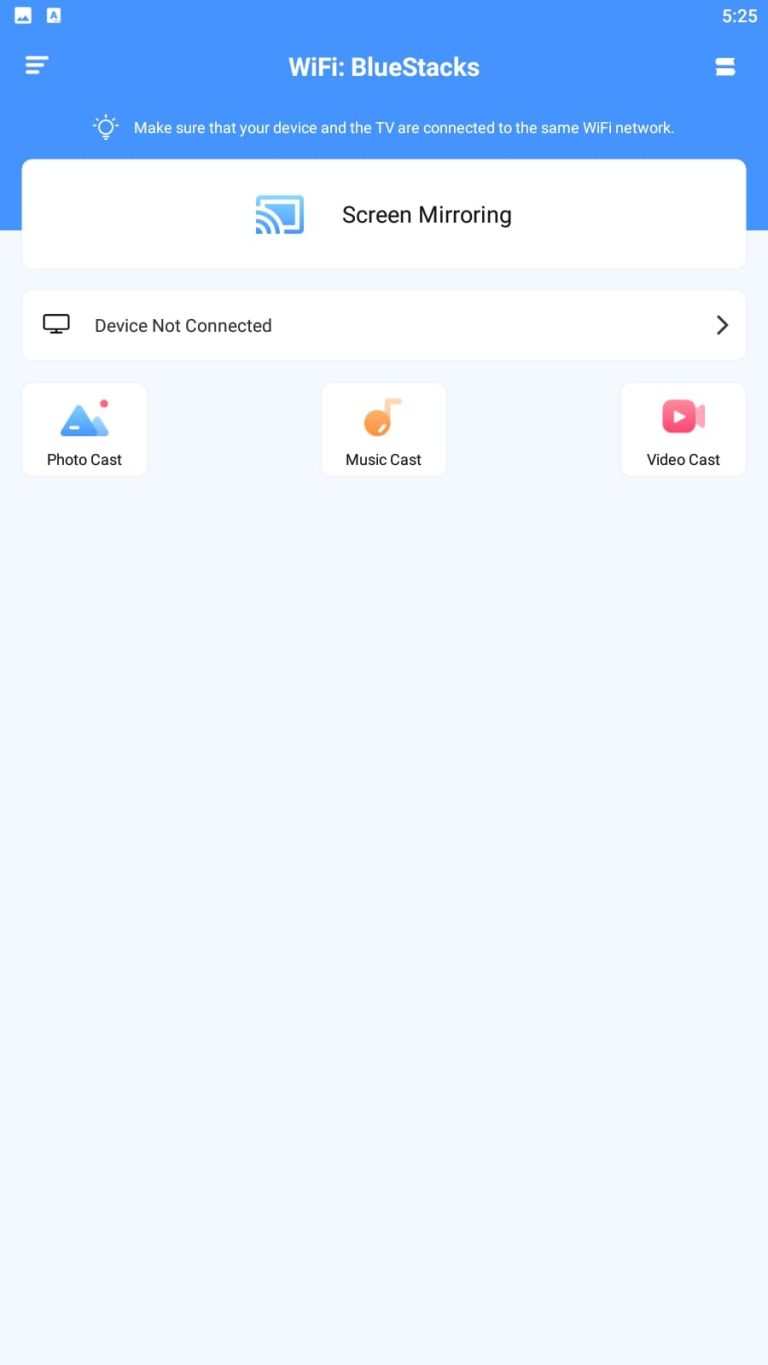768x1365 pixels.
Task: Tap the Device Not Connected label
Action: (182, 325)
